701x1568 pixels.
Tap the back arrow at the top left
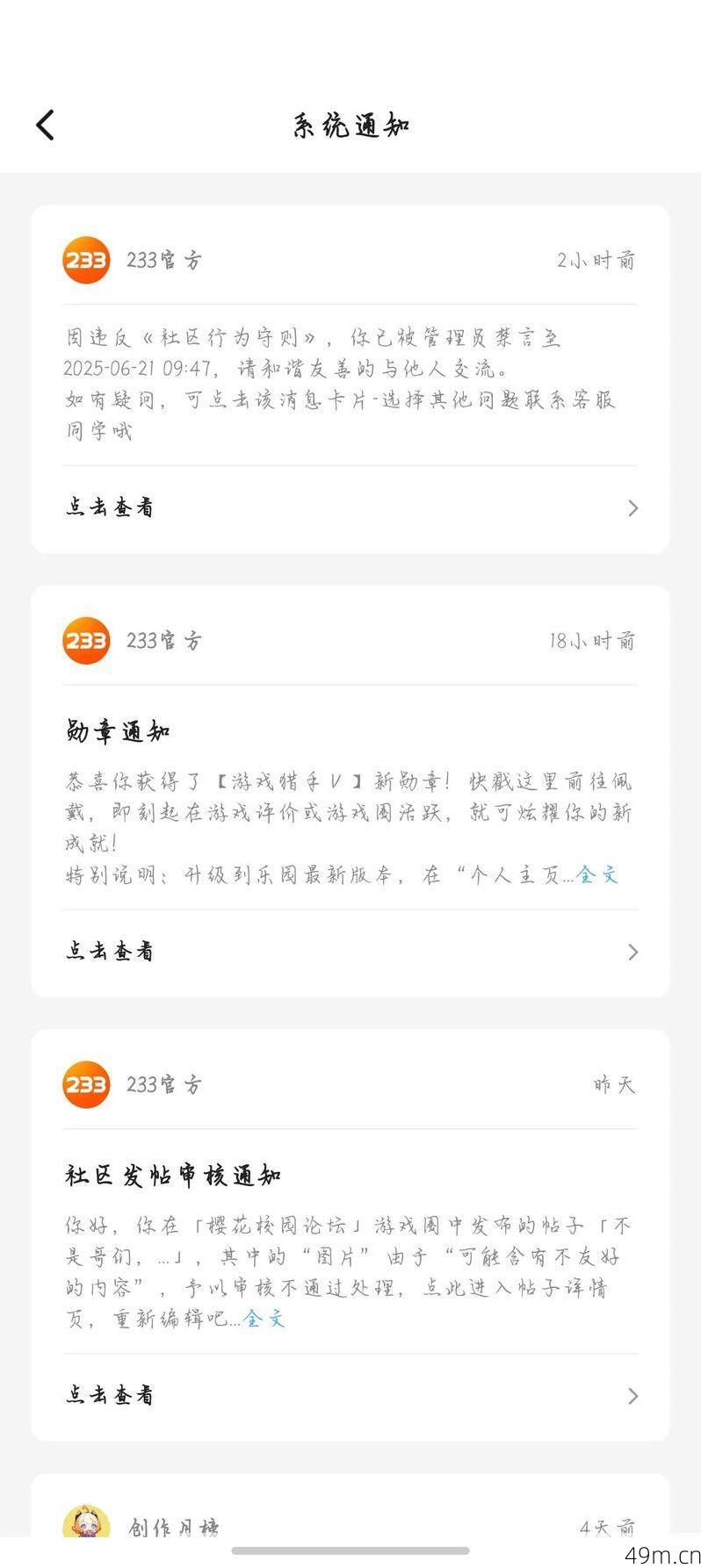pyautogui.click(x=46, y=124)
